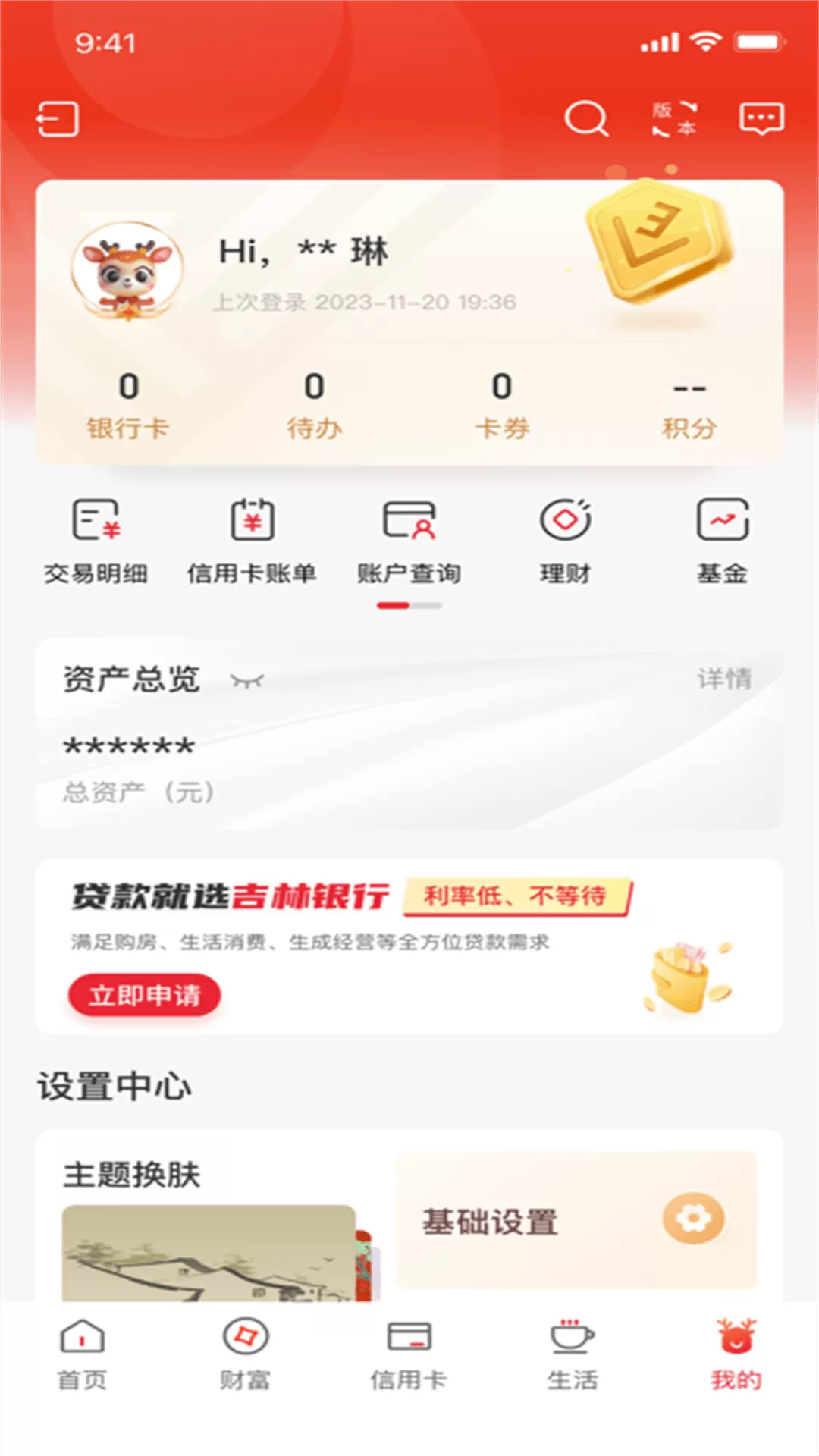Open 理财 wealth products

click(565, 541)
